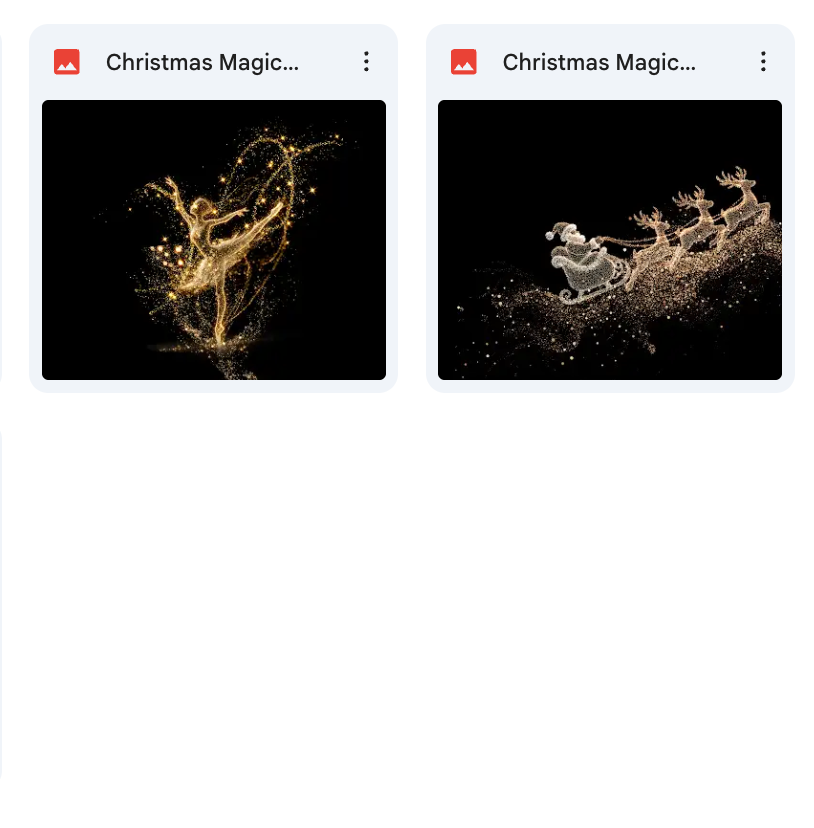Open more options for the Santa sleigh file
Viewport: 814px width, 828px height.
[x=763, y=62]
